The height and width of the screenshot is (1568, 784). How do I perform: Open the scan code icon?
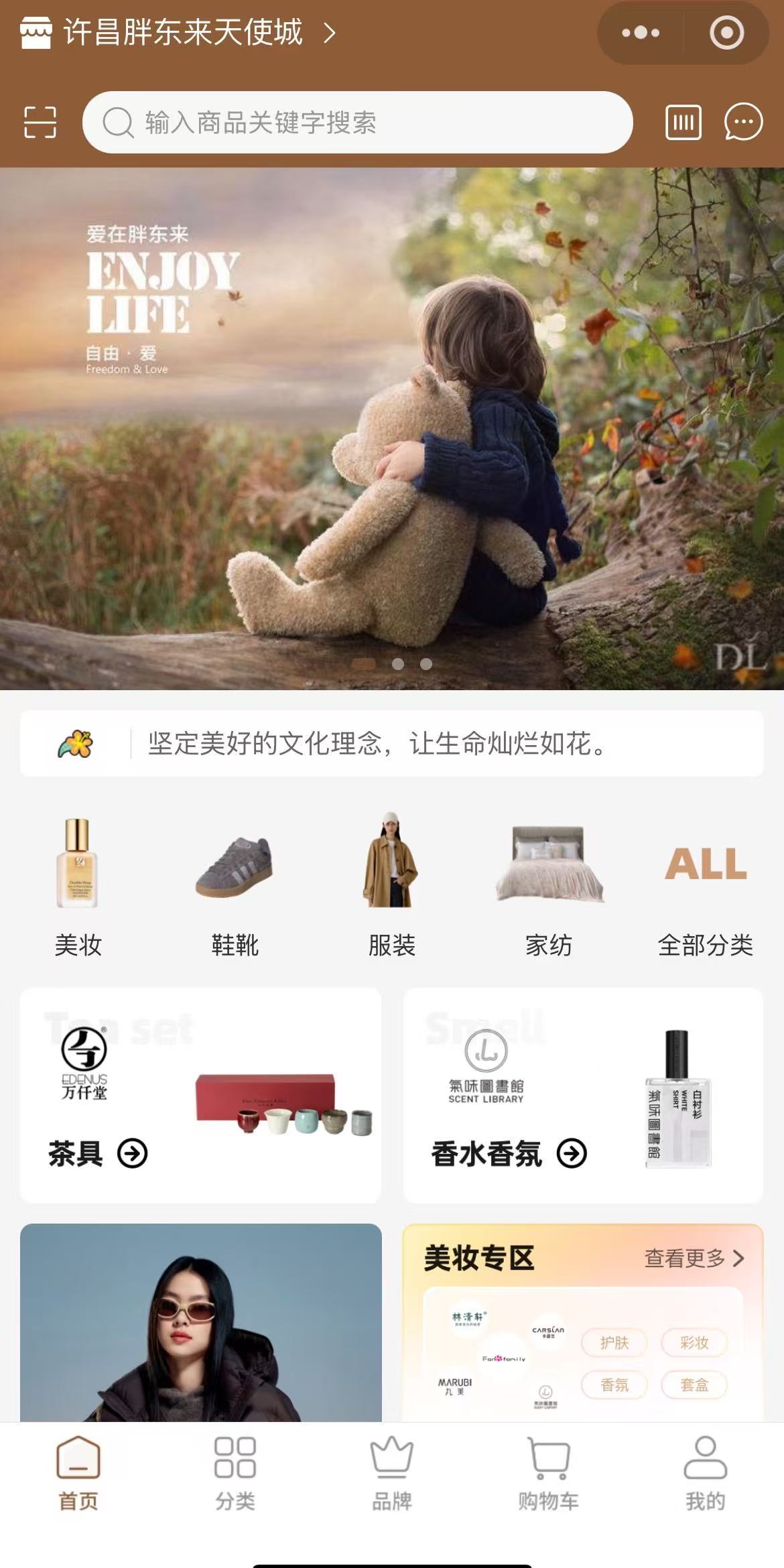pos(40,122)
